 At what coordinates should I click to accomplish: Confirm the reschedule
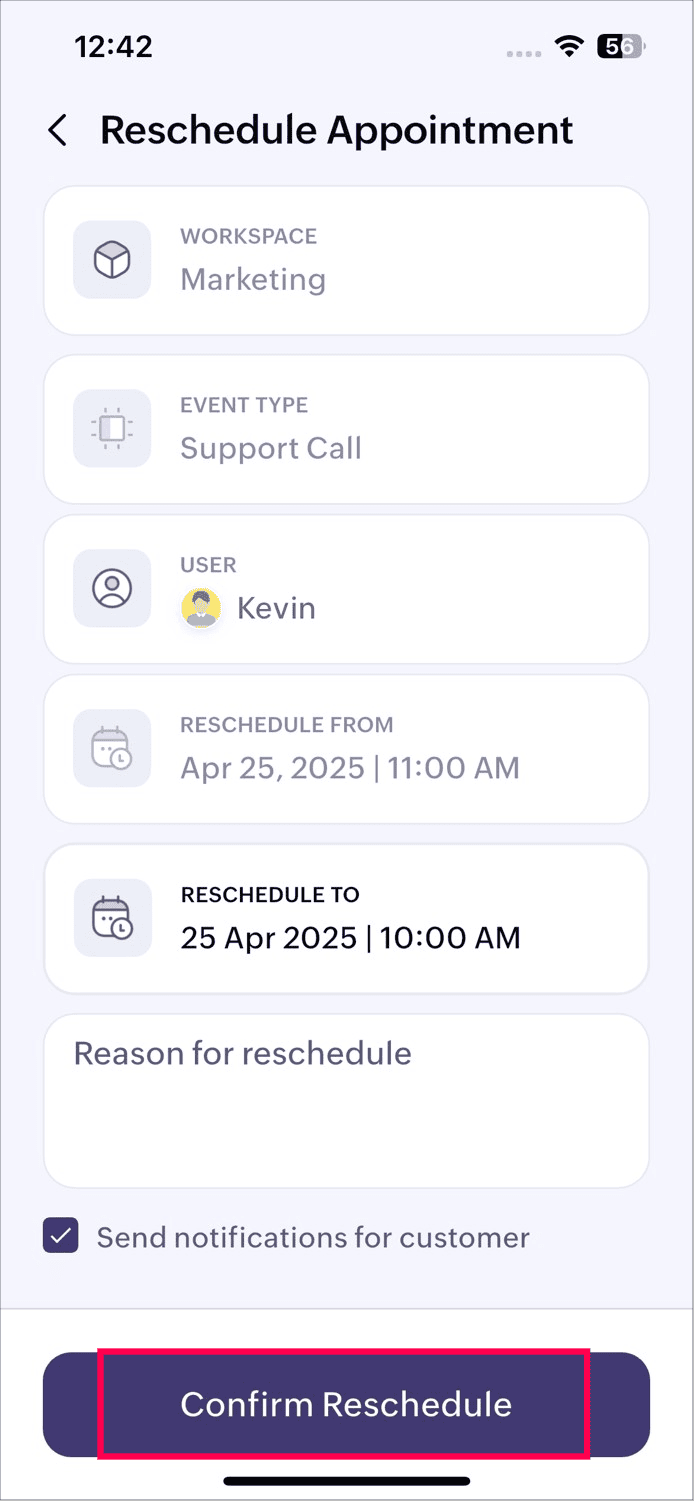pos(346,1404)
